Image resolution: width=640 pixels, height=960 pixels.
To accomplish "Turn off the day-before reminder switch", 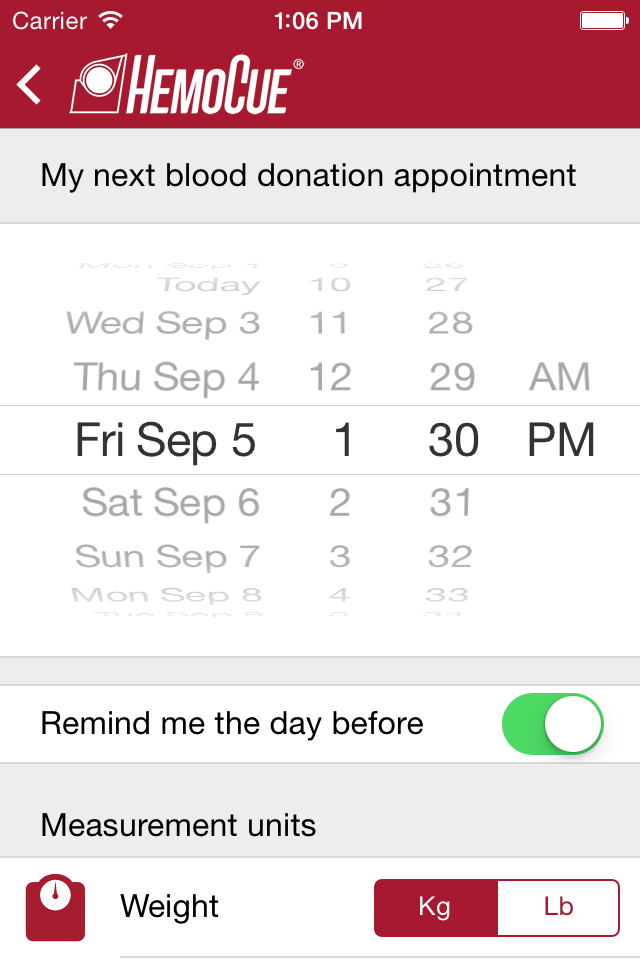I will click(553, 724).
